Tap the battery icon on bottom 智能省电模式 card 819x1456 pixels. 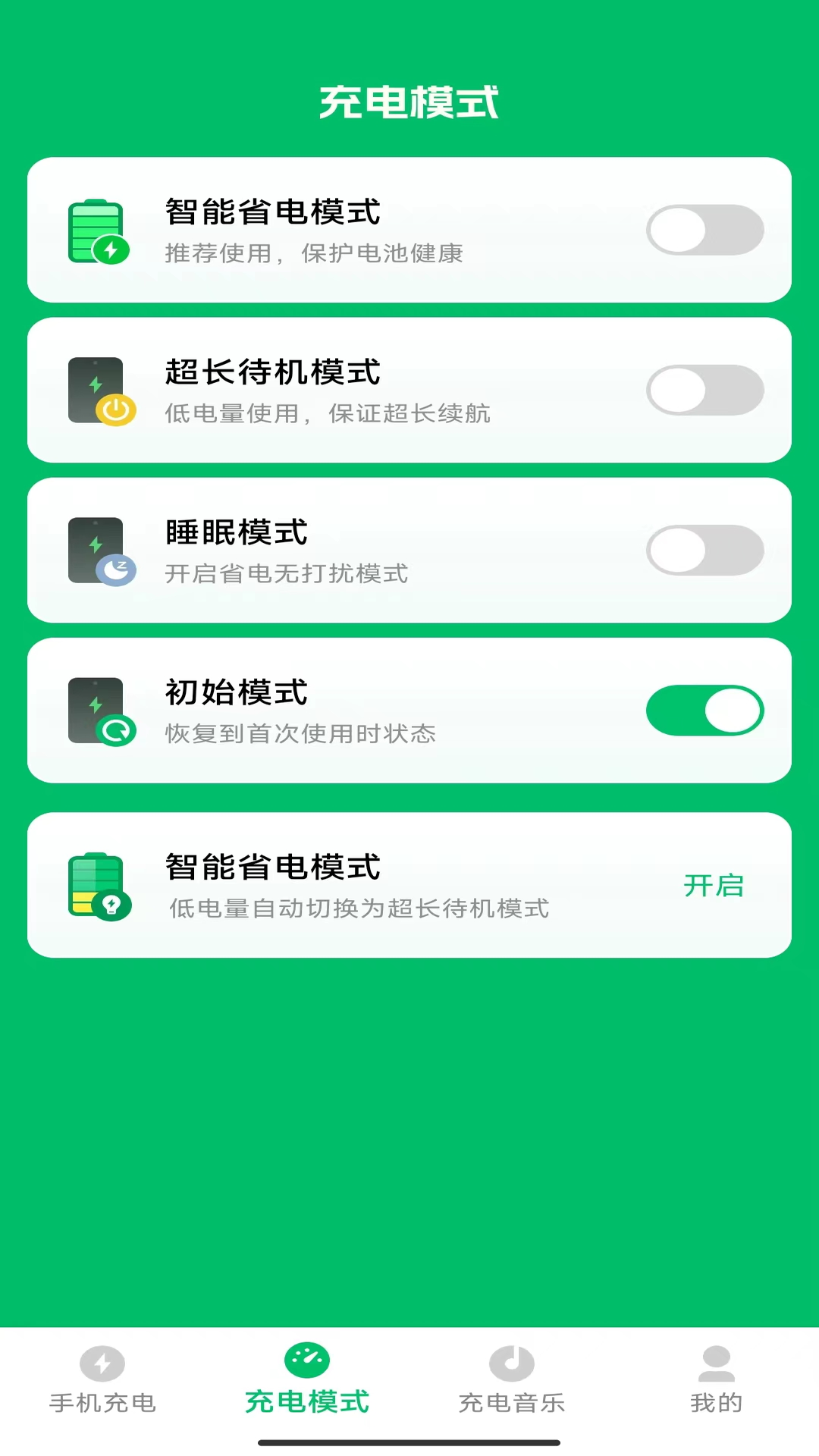click(97, 885)
